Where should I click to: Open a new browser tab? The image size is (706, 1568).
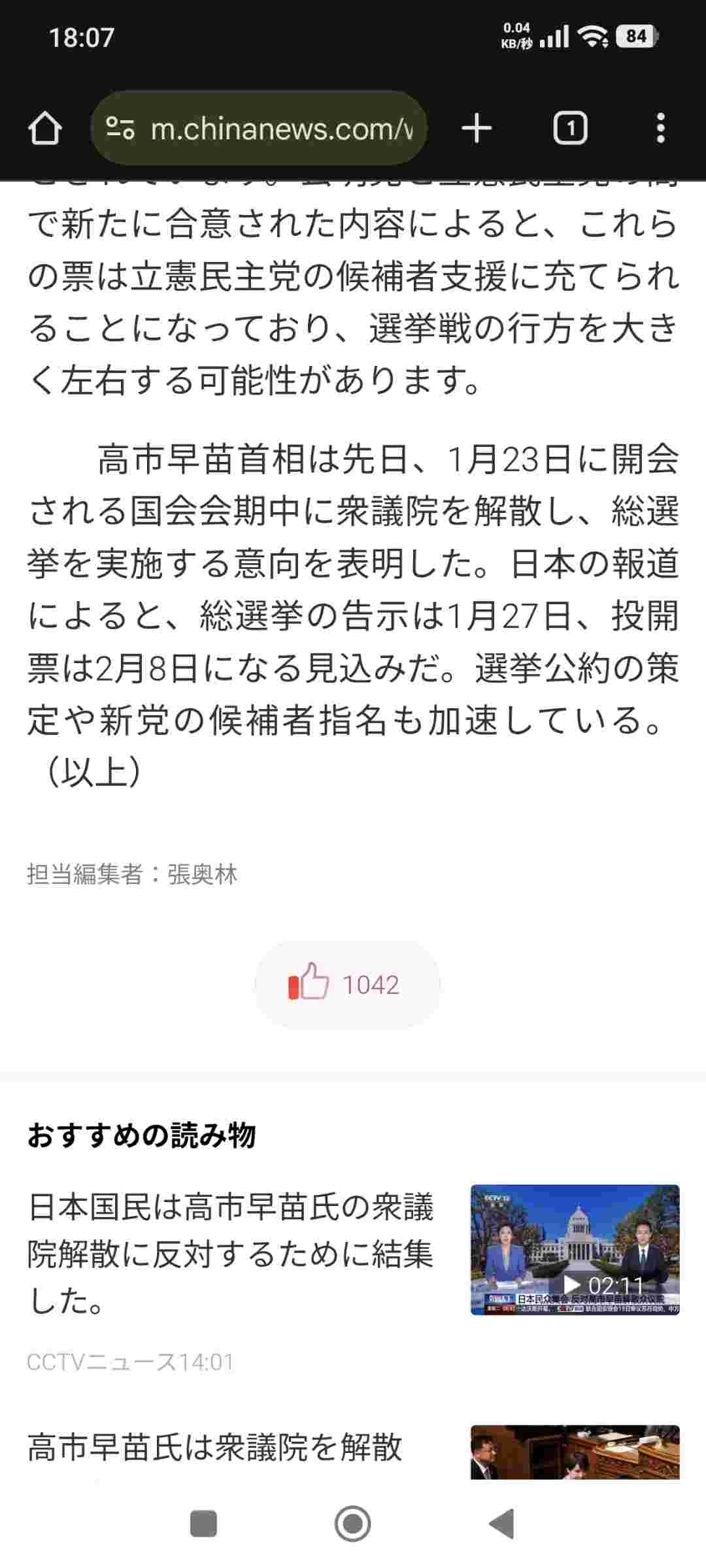pos(477,128)
